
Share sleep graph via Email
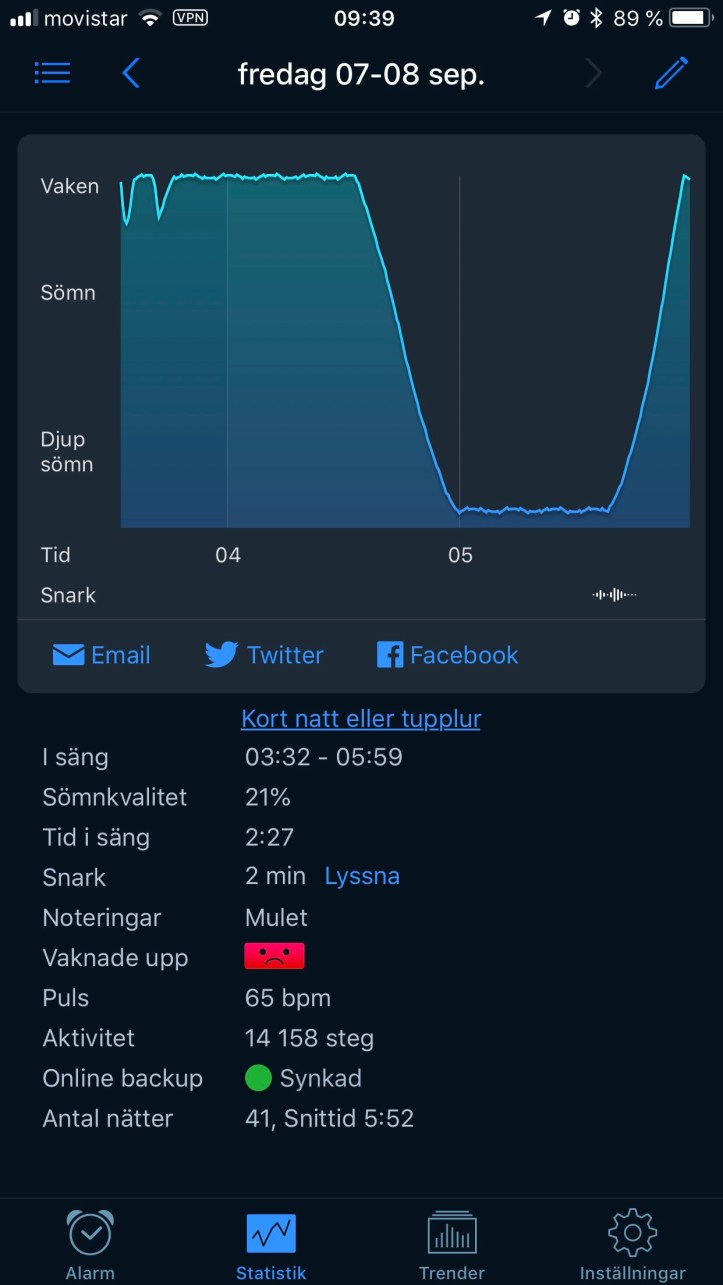(x=101, y=655)
